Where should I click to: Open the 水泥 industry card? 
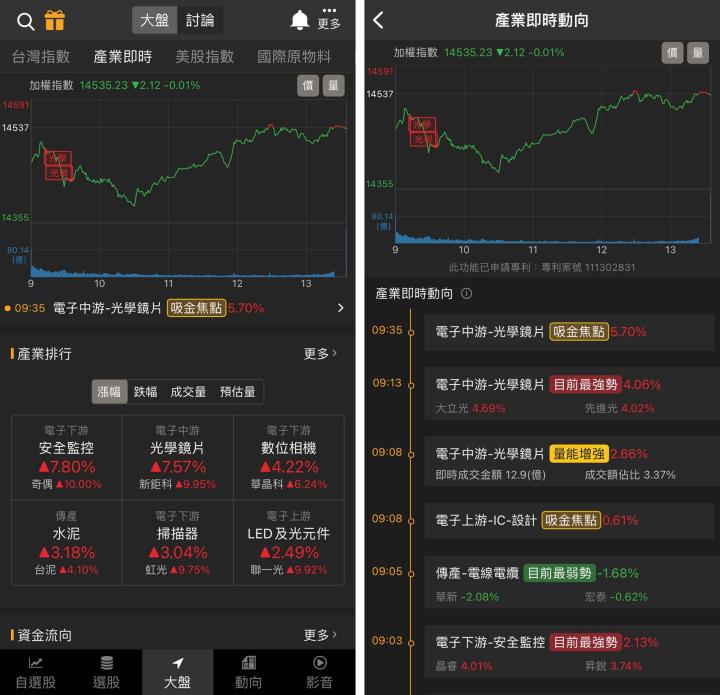tap(66, 543)
